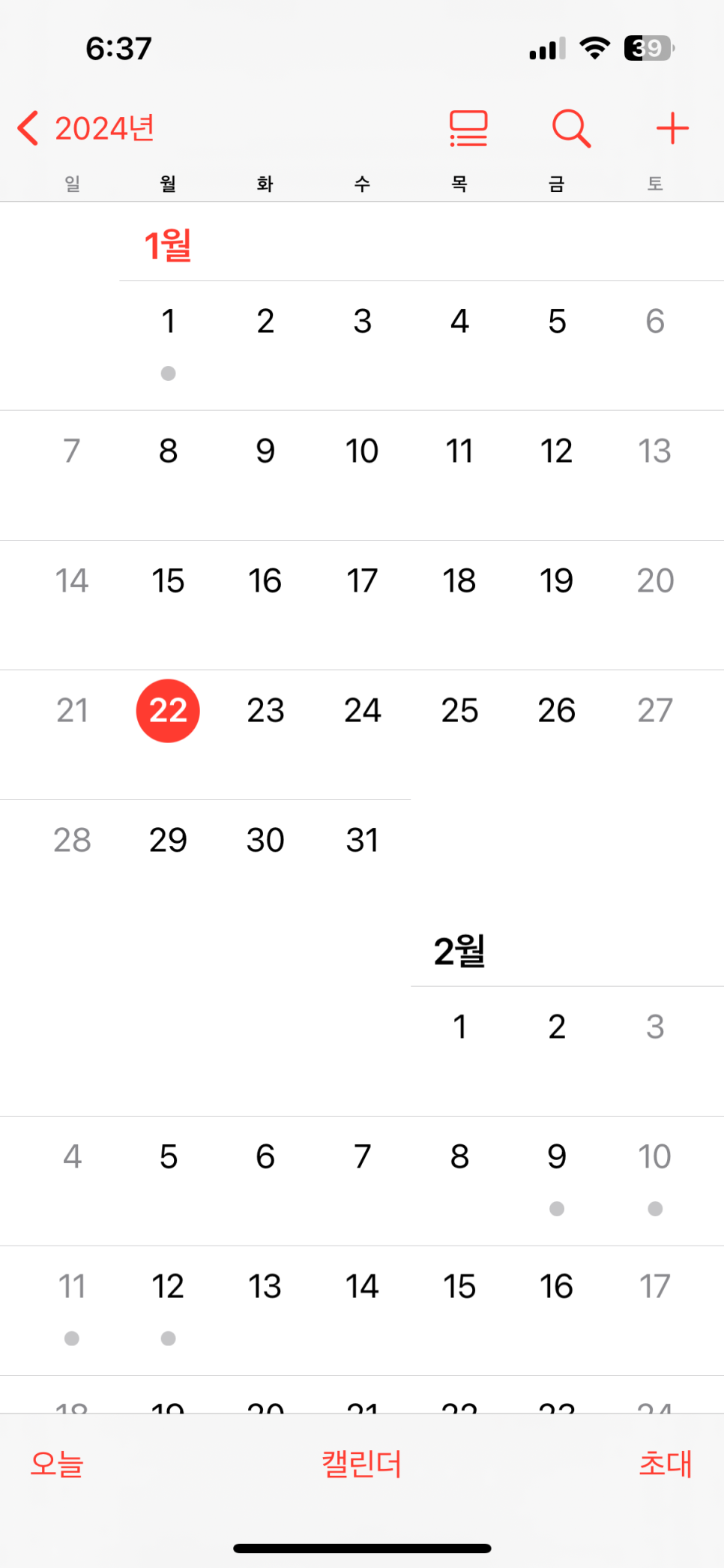Toggle the event list view icon

[468, 128]
